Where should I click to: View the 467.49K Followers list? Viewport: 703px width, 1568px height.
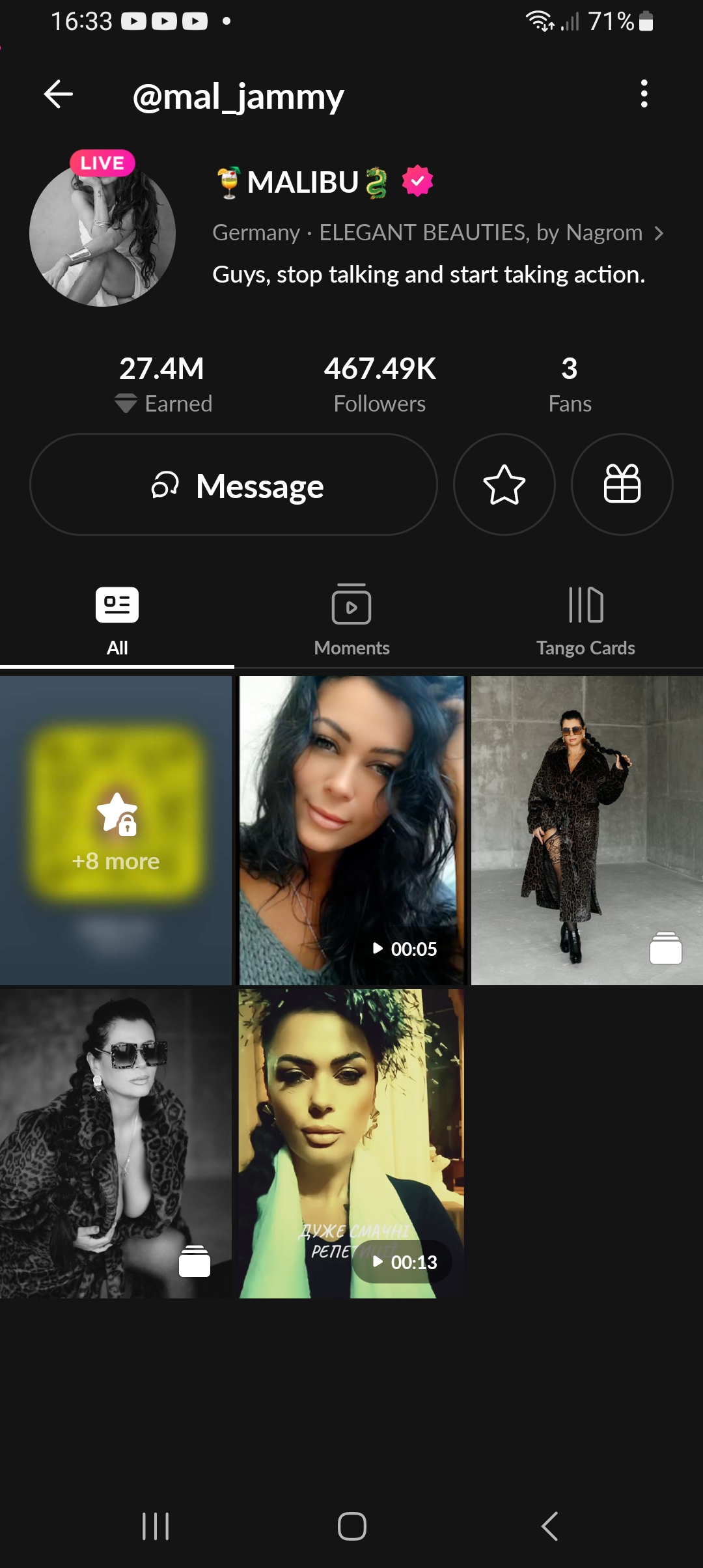380,384
